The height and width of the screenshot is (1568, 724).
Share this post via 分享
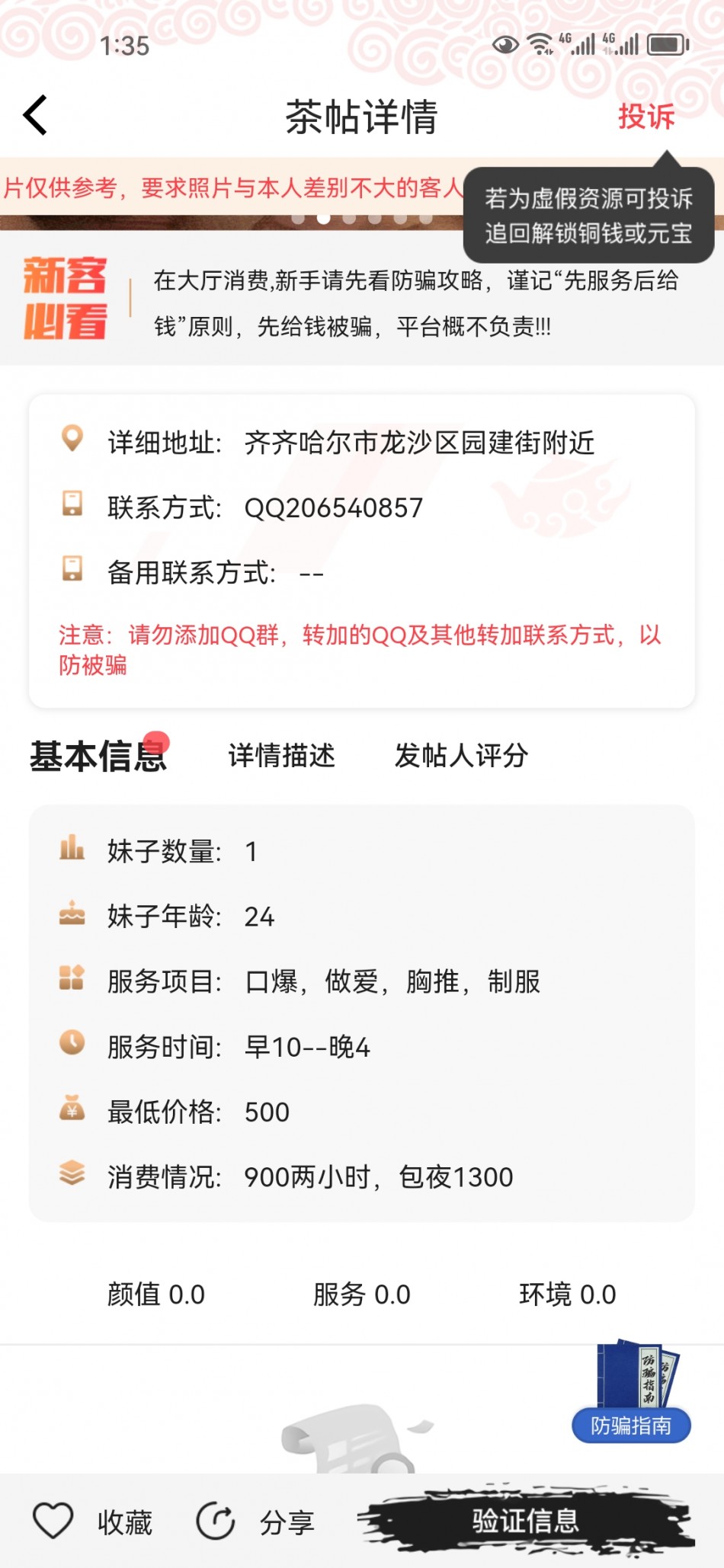tap(256, 1522)
